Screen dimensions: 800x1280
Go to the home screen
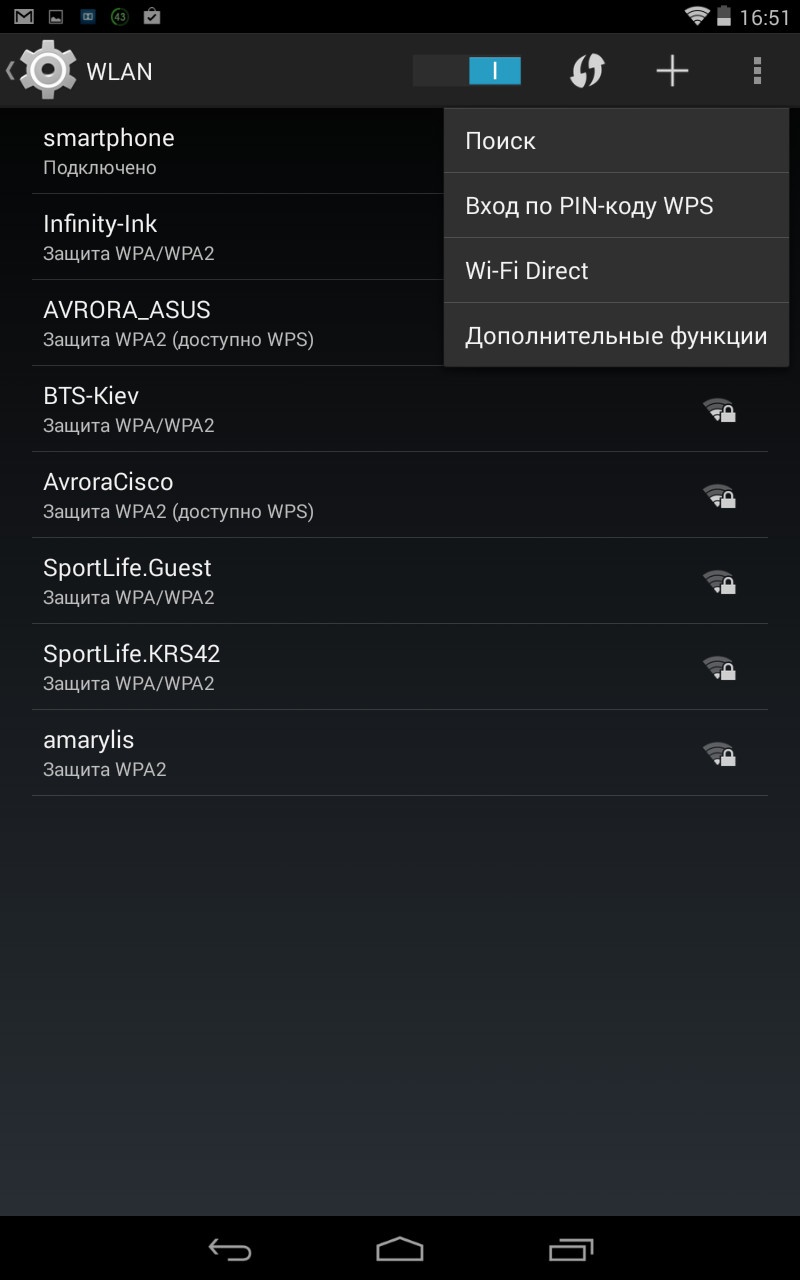tap(400, 1249)
